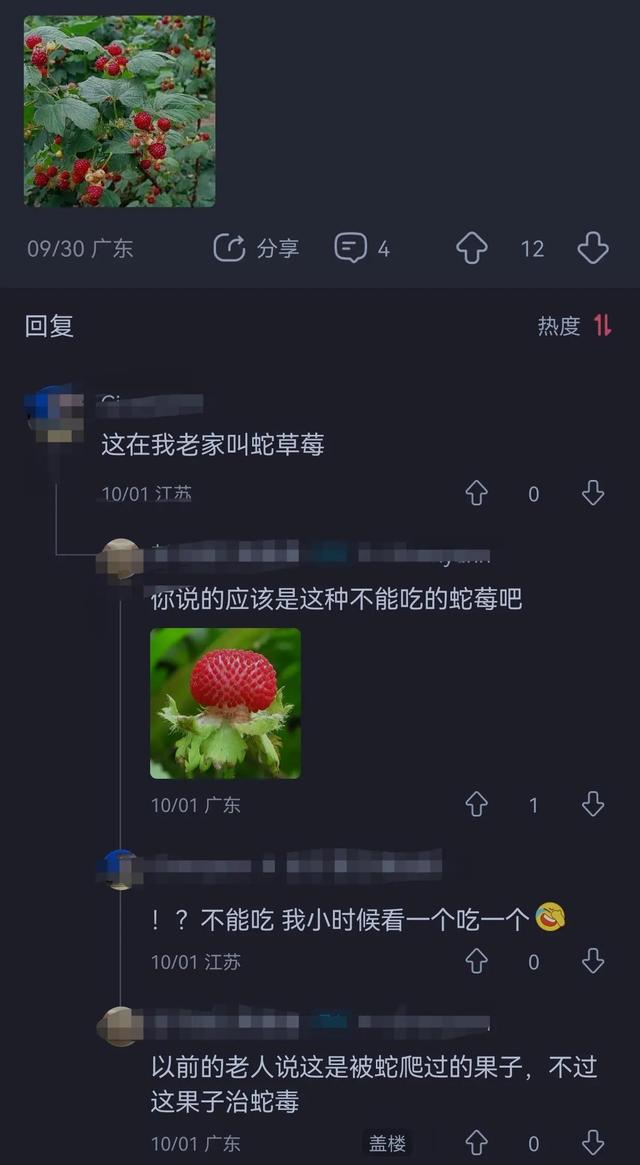Downvote the reply about 不能吃的蛇莓
The width and height of the screenshot is (640, 1165).
point(592,805)
